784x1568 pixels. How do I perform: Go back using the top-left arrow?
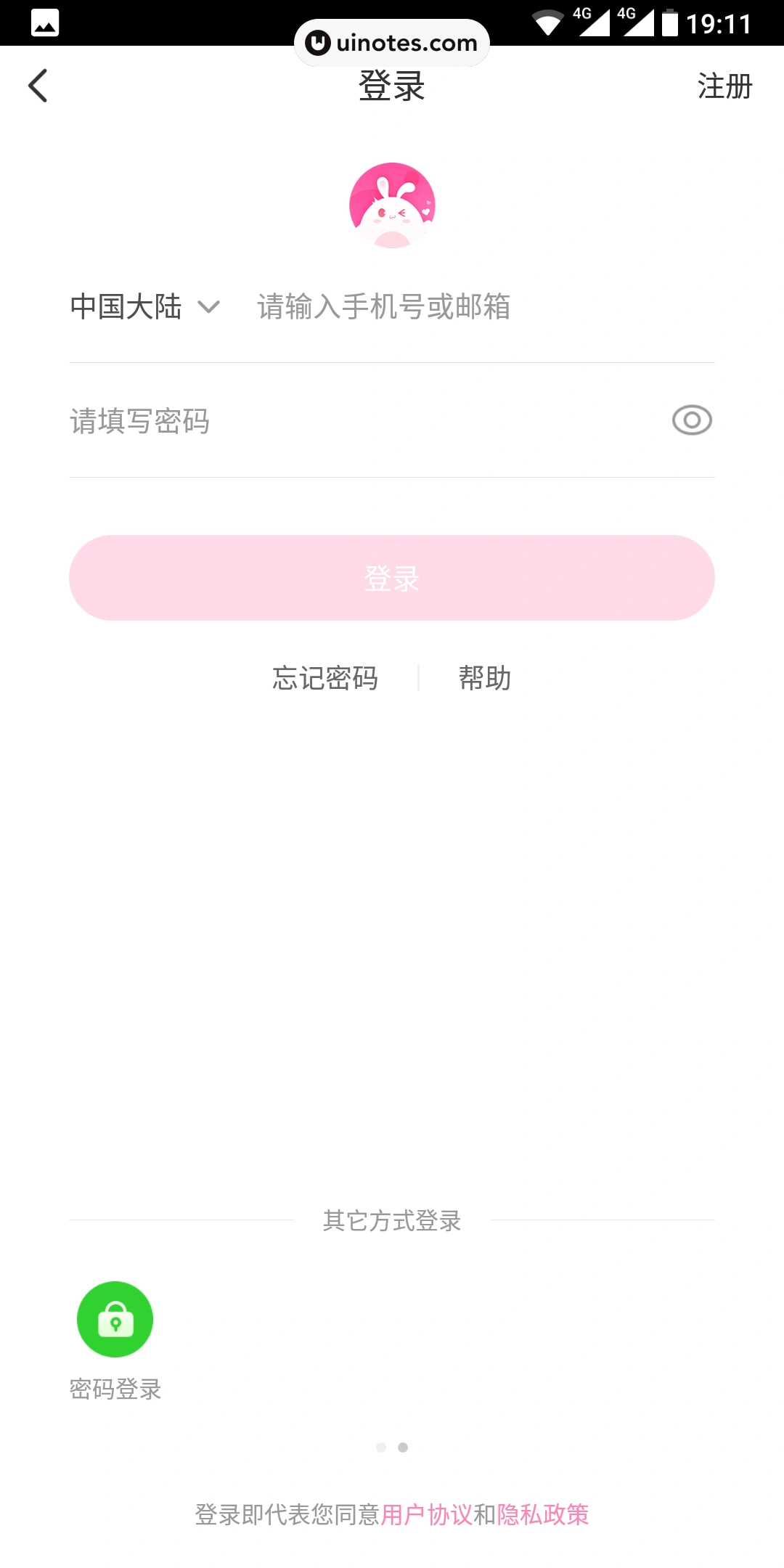pyautogui.click(x=38, y=86)
